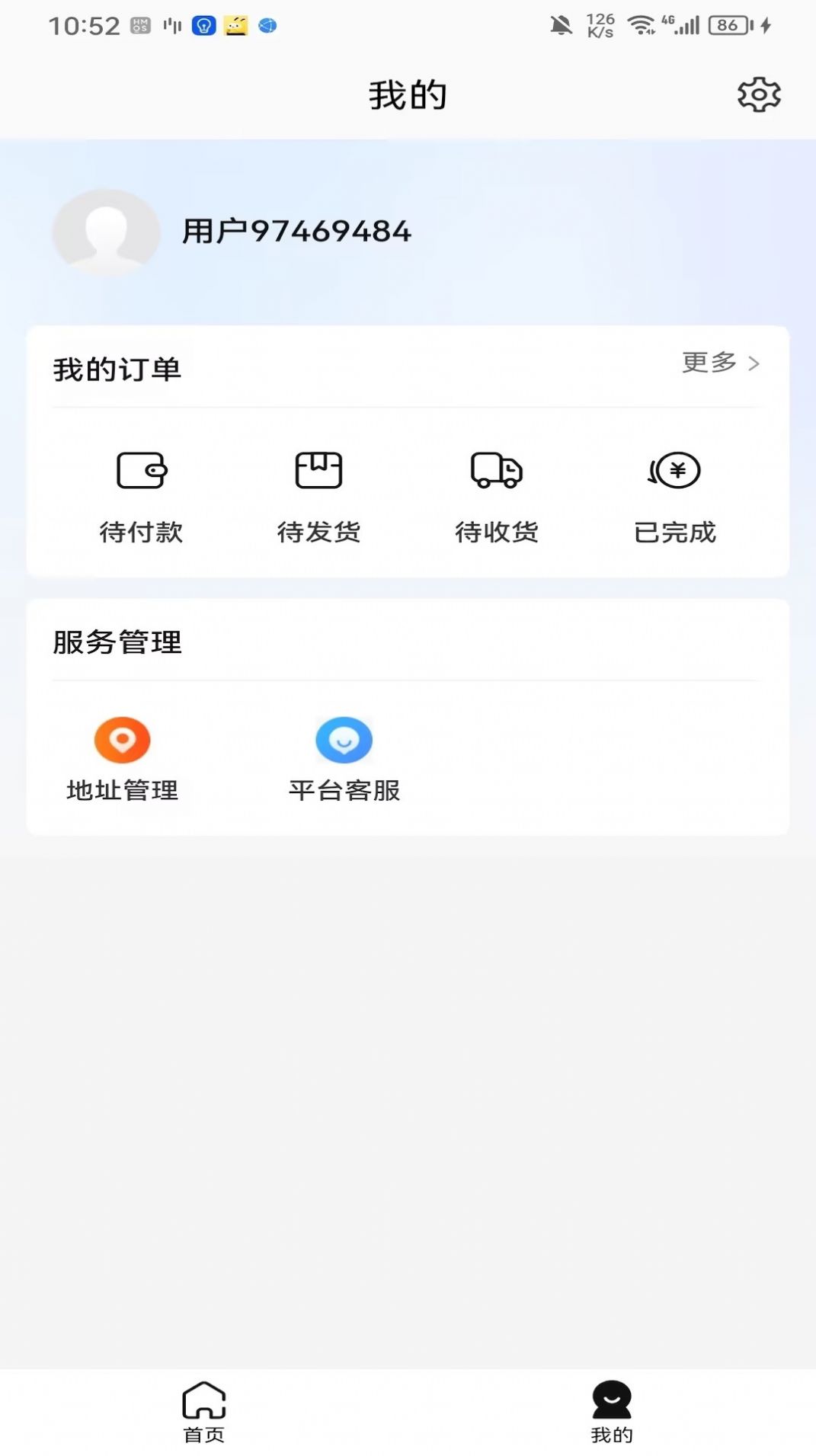The height and width of the screenshot is (1456, 816).
Task: Contact platform customer service (平台客服) chat icon
Action: [x=344, y=738]
